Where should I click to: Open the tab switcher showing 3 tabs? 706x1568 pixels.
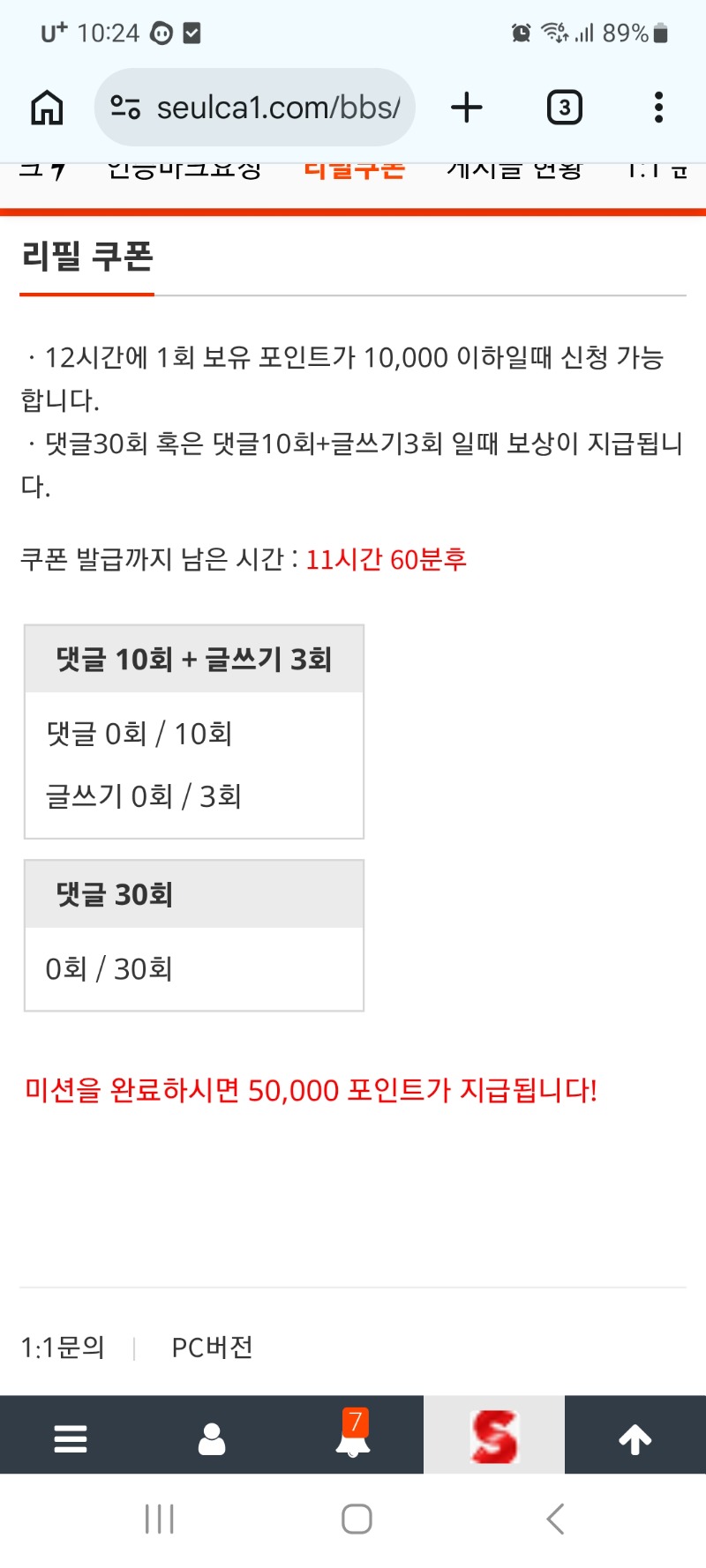tap(564, 108)
